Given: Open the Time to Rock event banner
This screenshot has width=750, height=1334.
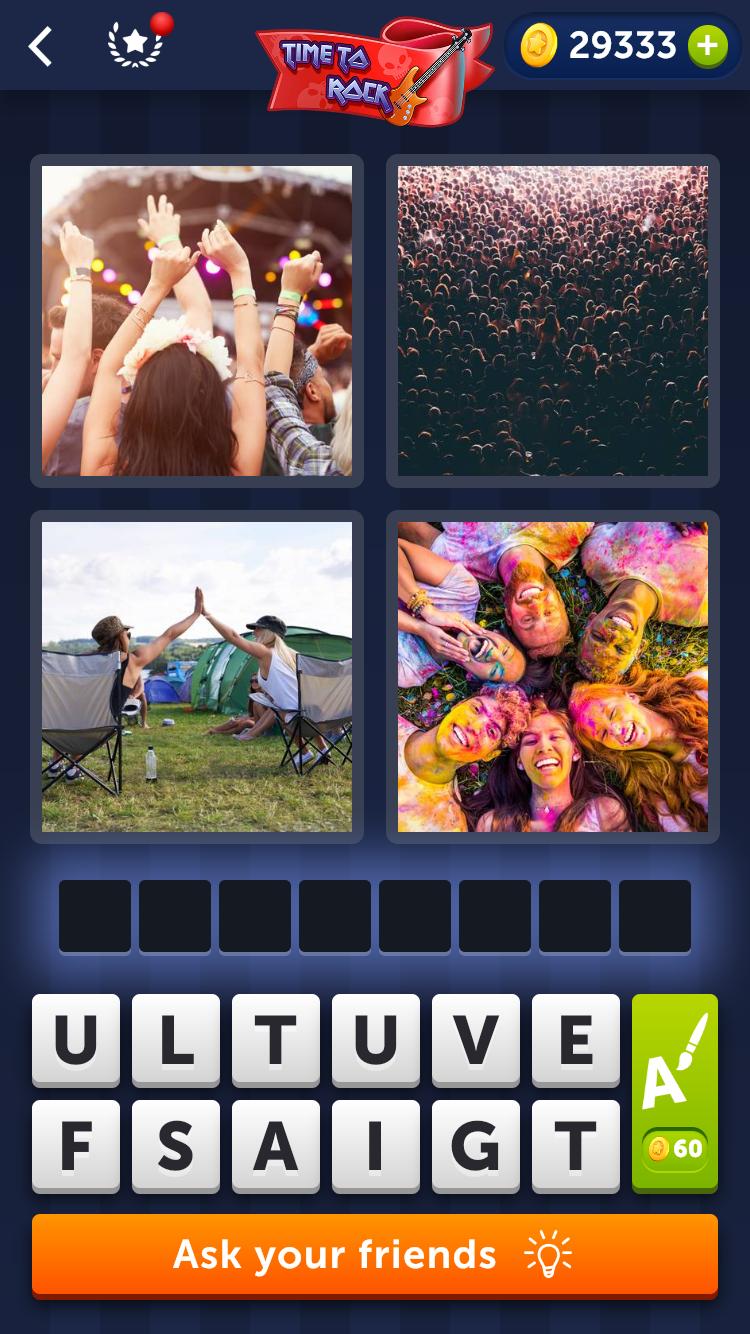Looking at the screenshot, I should [375, 70].
